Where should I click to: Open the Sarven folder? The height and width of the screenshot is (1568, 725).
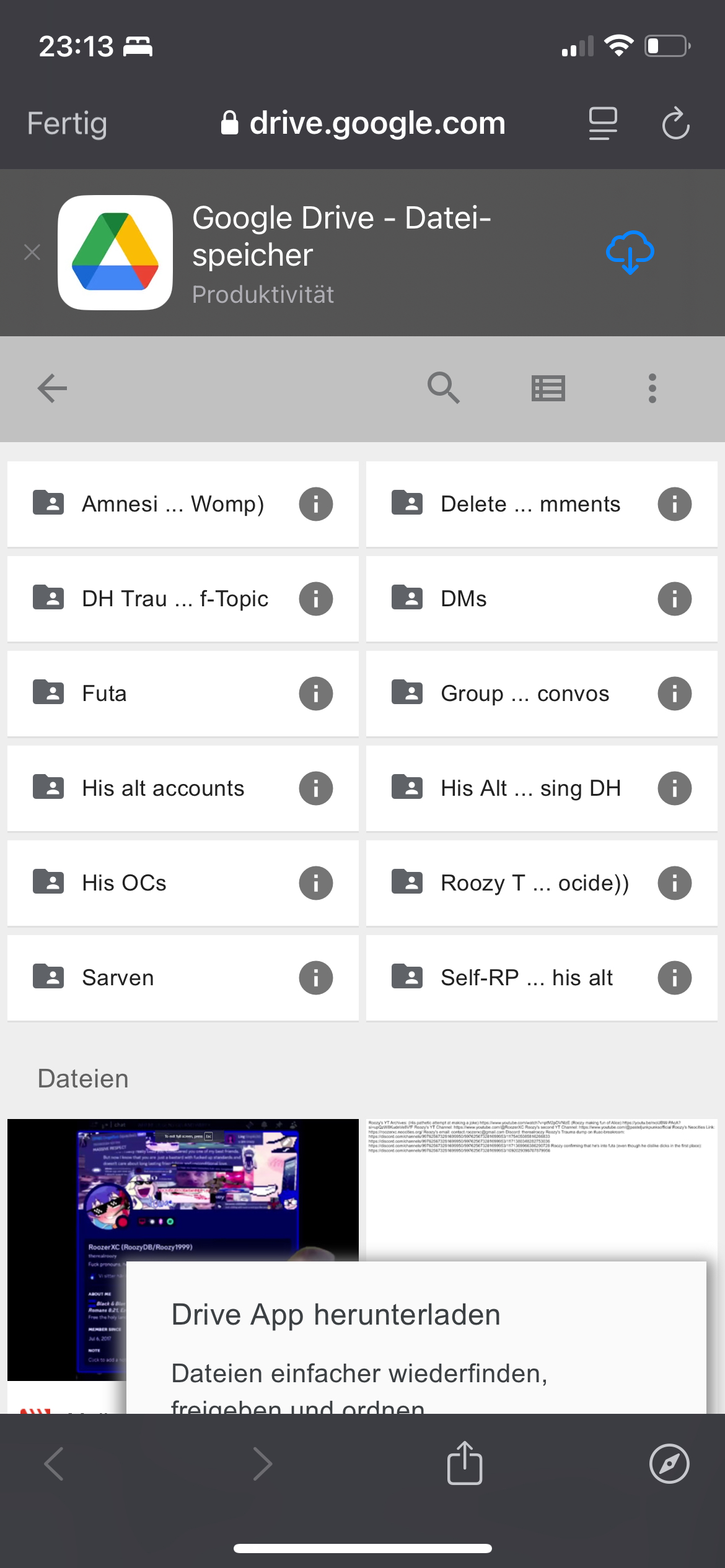pos(183,978)
